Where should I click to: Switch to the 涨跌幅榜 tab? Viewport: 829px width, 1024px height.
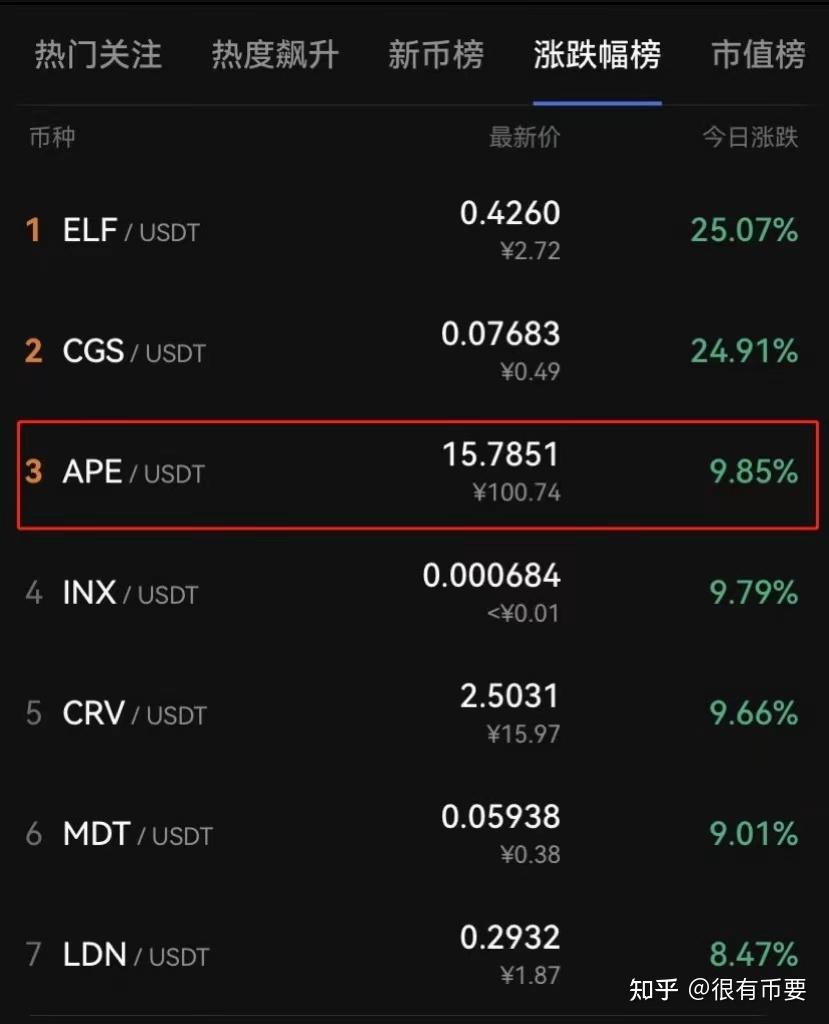click(x=596, y=56)
